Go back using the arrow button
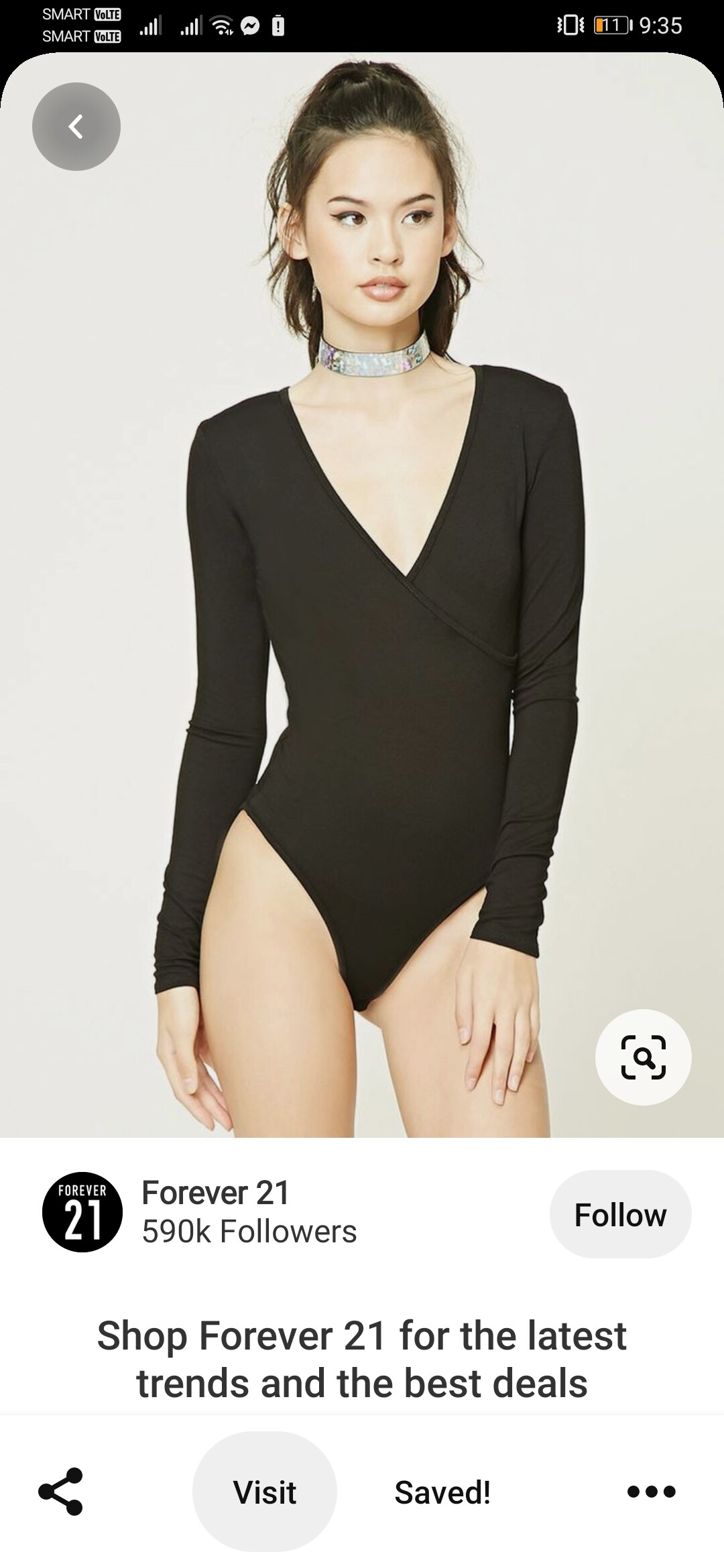 pos(76,127)
